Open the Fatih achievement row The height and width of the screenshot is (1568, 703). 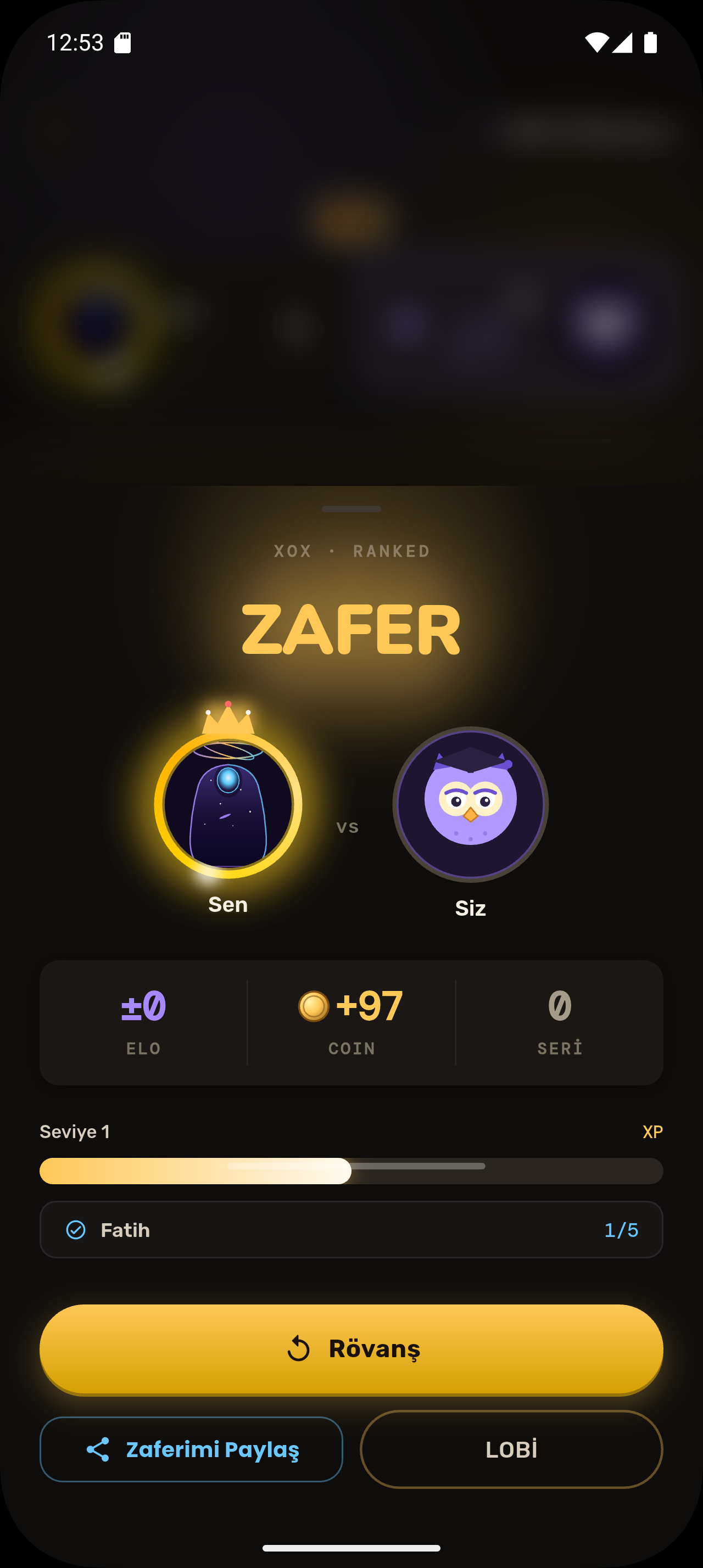point(351,1230)
